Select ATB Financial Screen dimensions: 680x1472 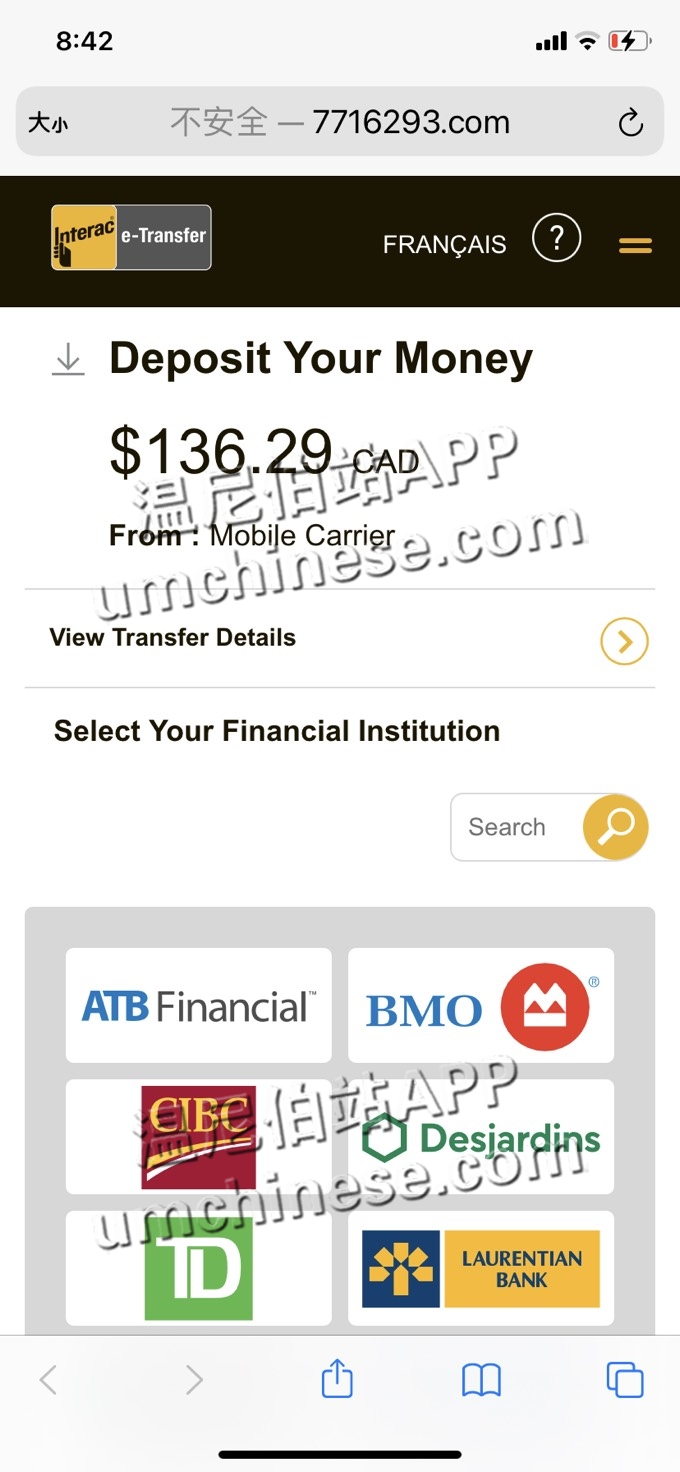coord(198,1005)
